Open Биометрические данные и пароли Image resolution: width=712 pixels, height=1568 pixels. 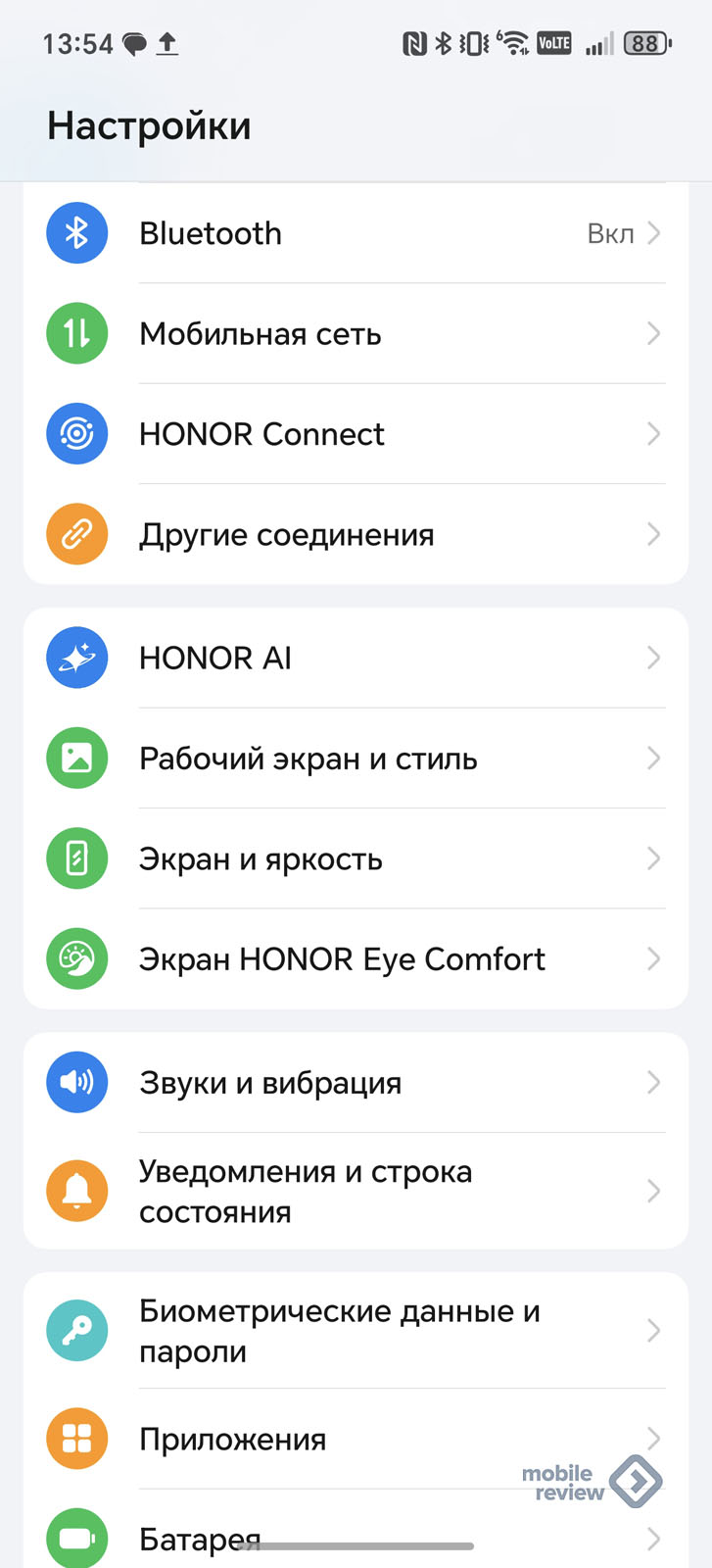pyautogui.click(x=356, y=1331)
